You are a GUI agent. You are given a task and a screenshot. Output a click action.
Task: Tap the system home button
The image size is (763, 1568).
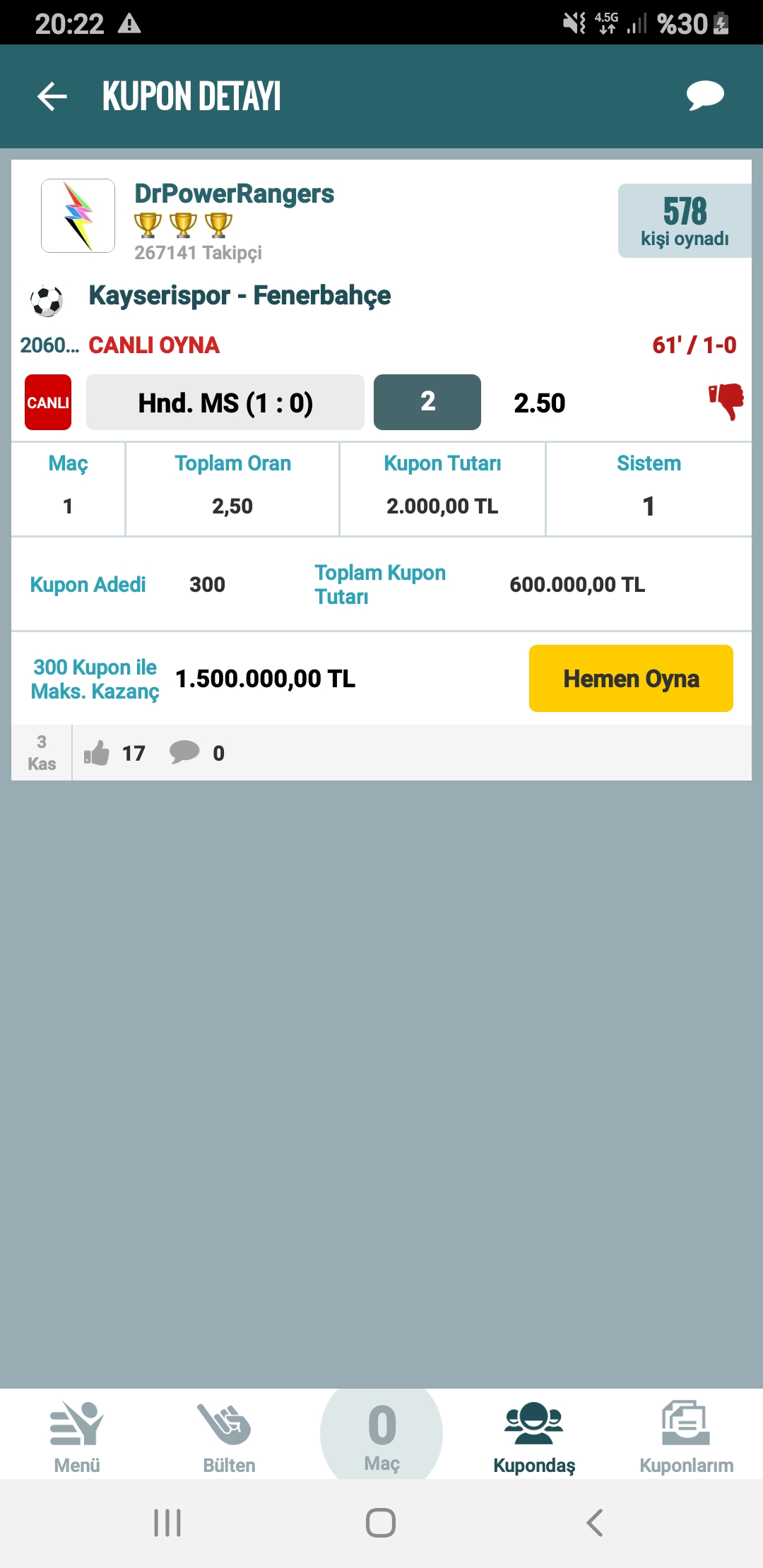click(x=381, y=1523)
